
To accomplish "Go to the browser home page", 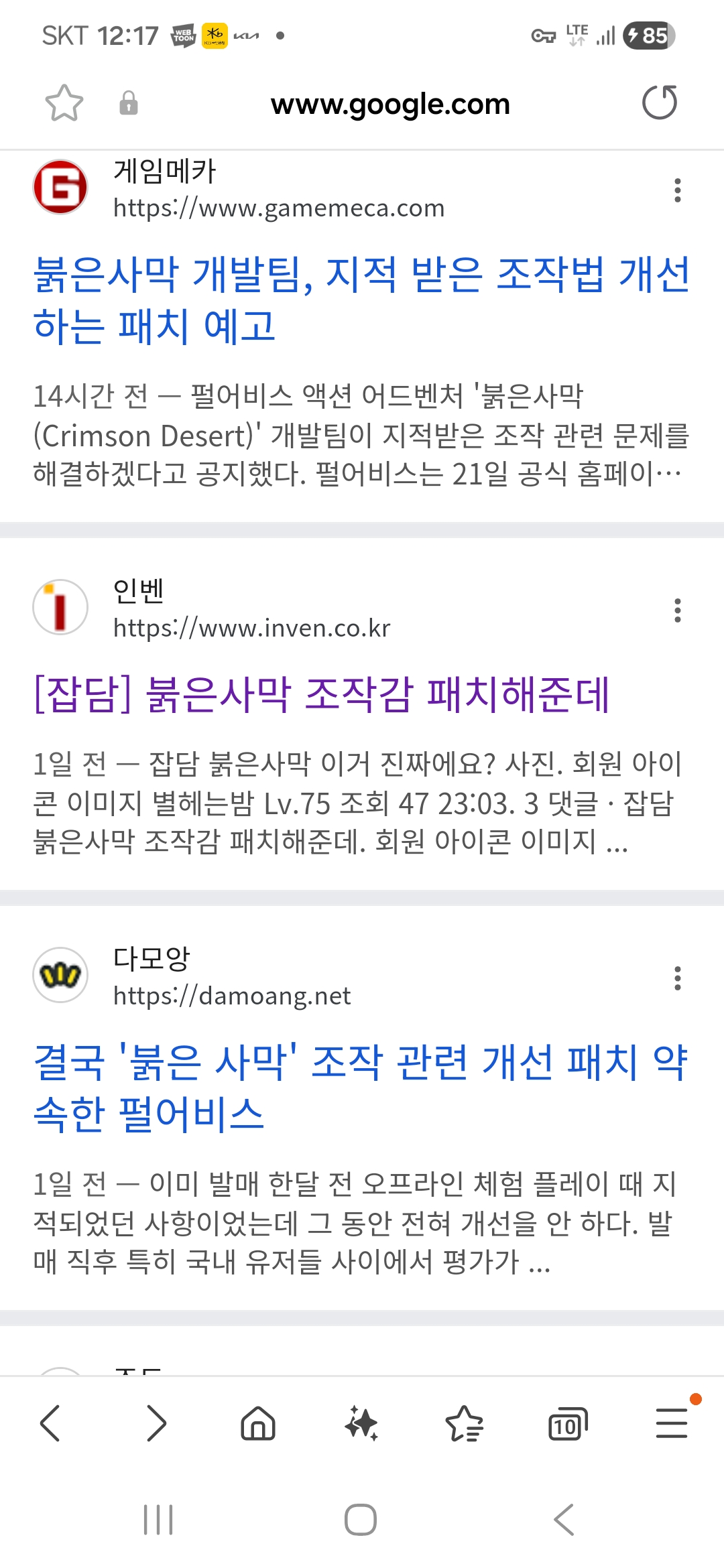I will tap(258, 1423).
